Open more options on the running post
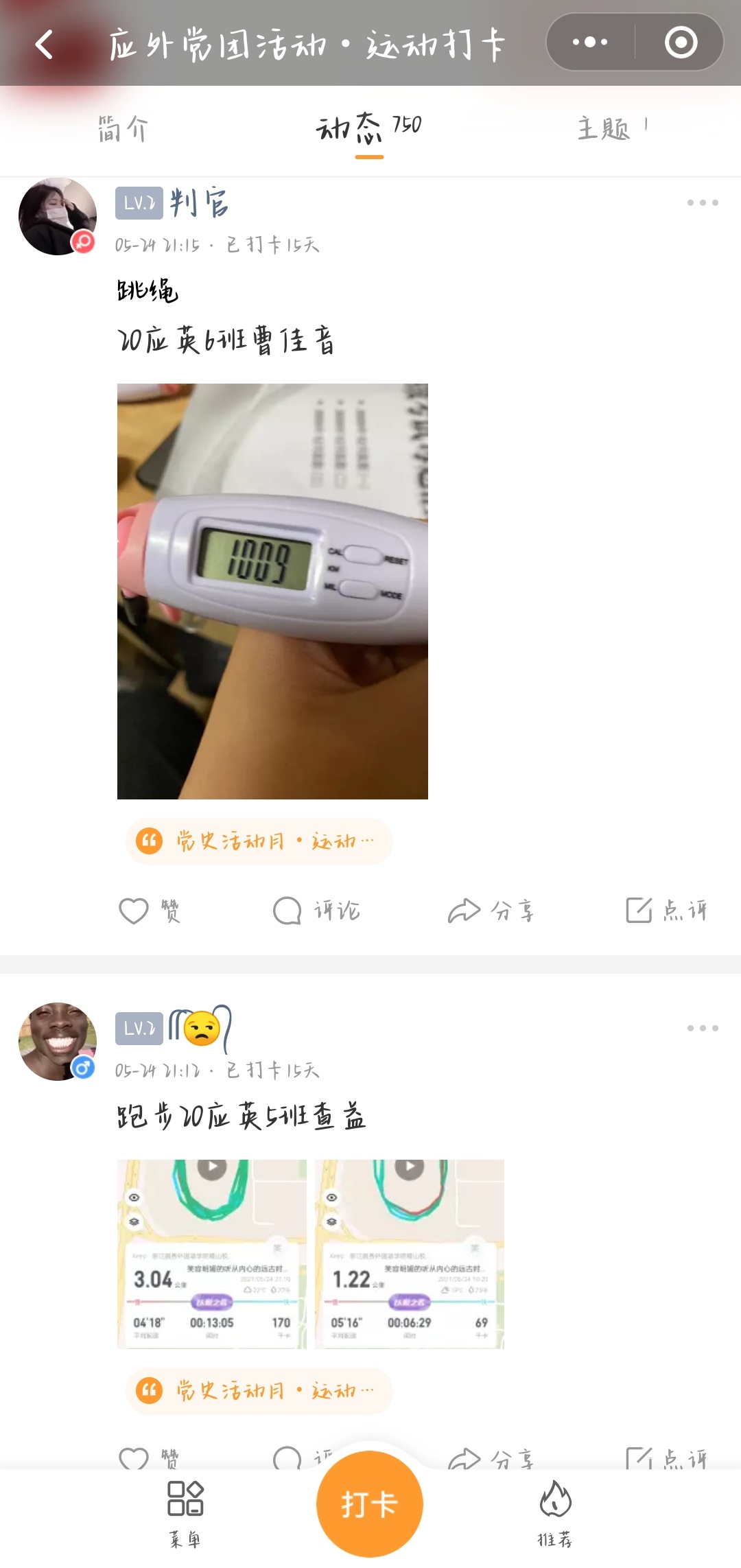The height and width of the screenshot is (1568, 741). click(703, 1028)
